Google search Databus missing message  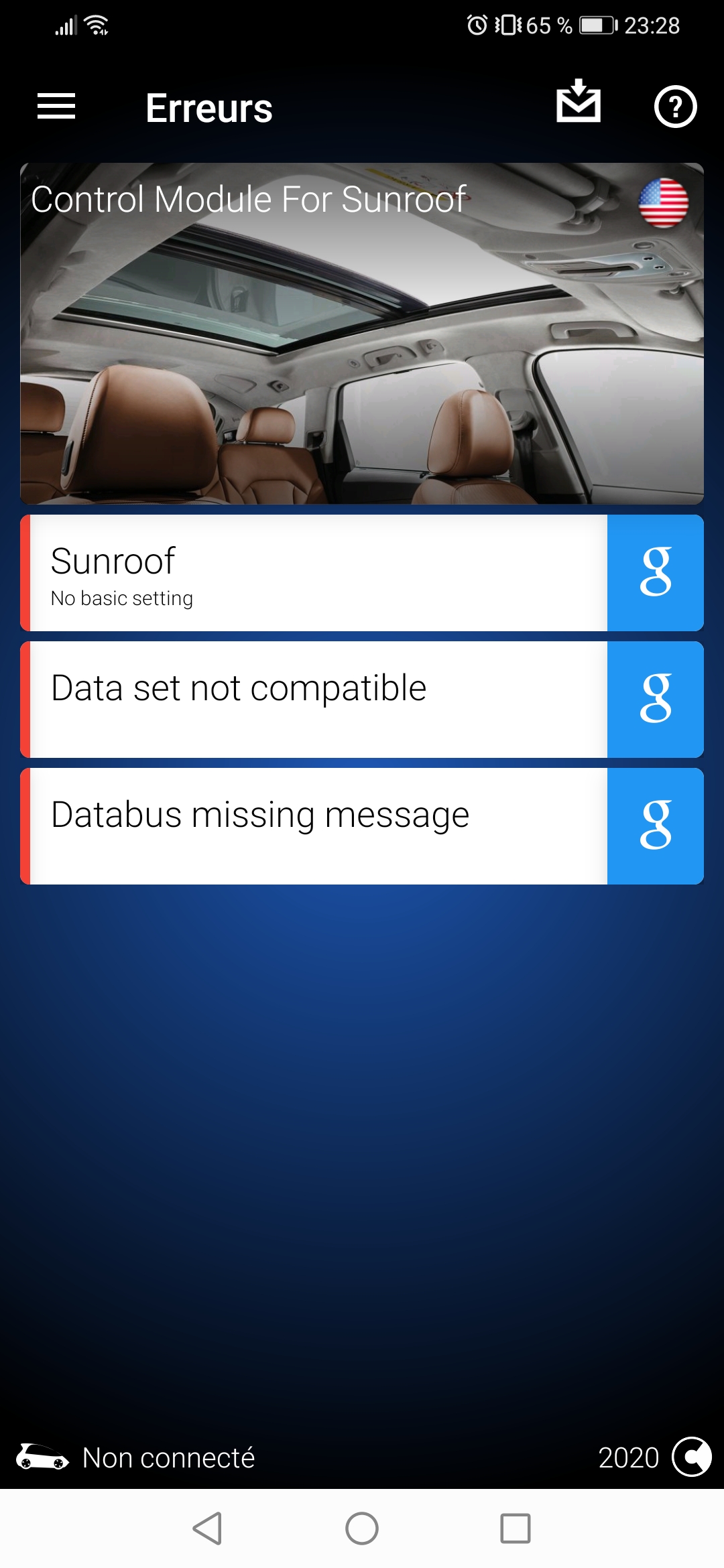tap(655, 826)
